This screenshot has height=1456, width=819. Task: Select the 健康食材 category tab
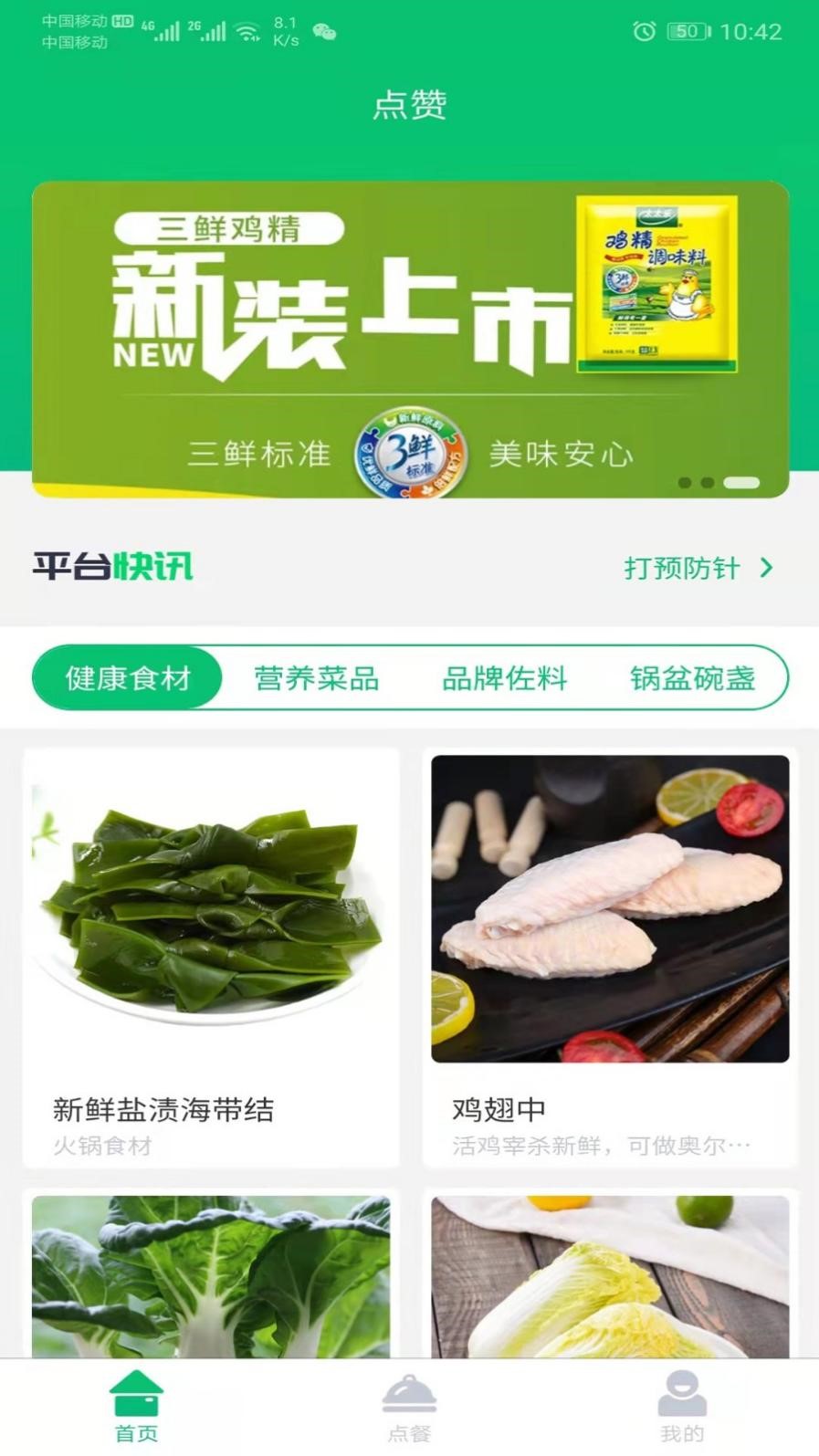128,678
